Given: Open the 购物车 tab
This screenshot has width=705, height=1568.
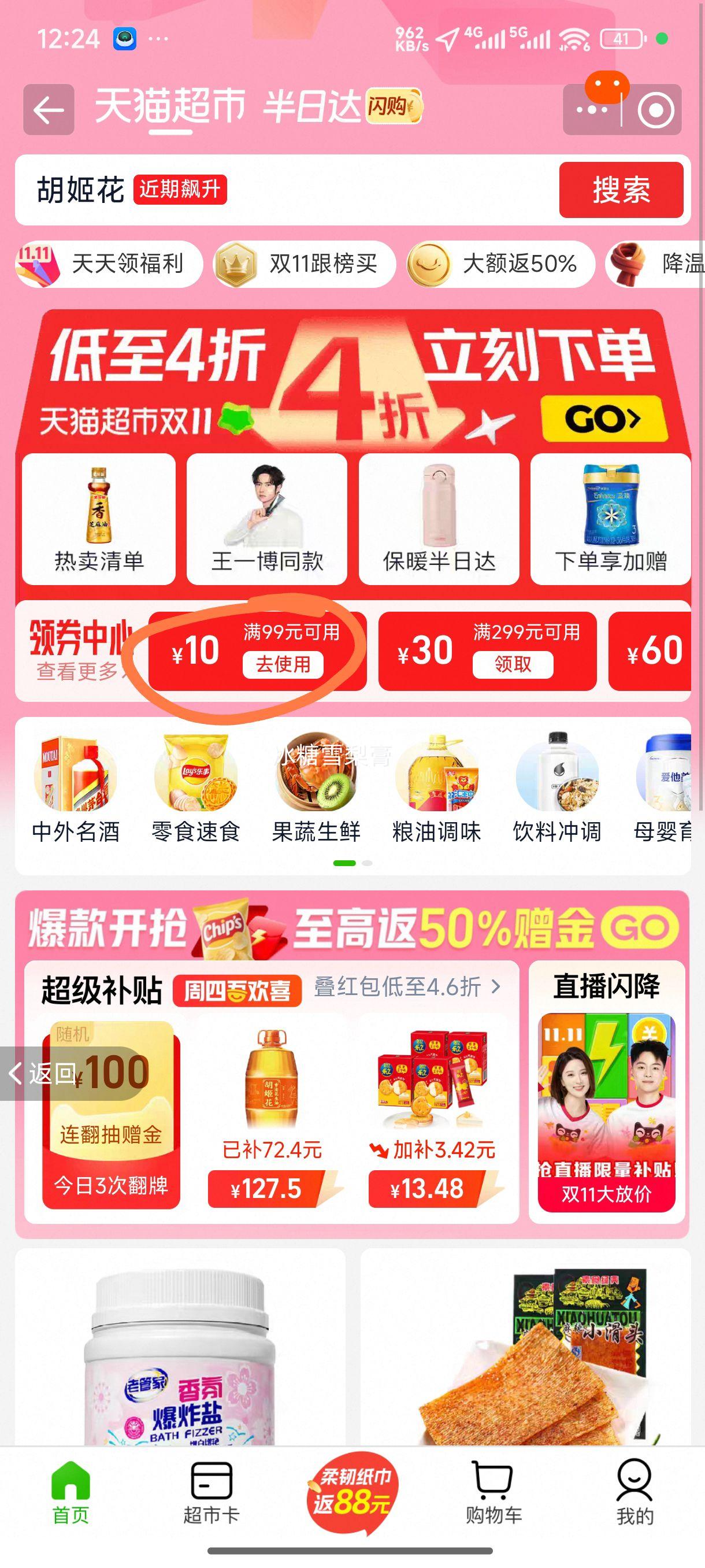Looking at the screenshot, I should pos(493,1492).
